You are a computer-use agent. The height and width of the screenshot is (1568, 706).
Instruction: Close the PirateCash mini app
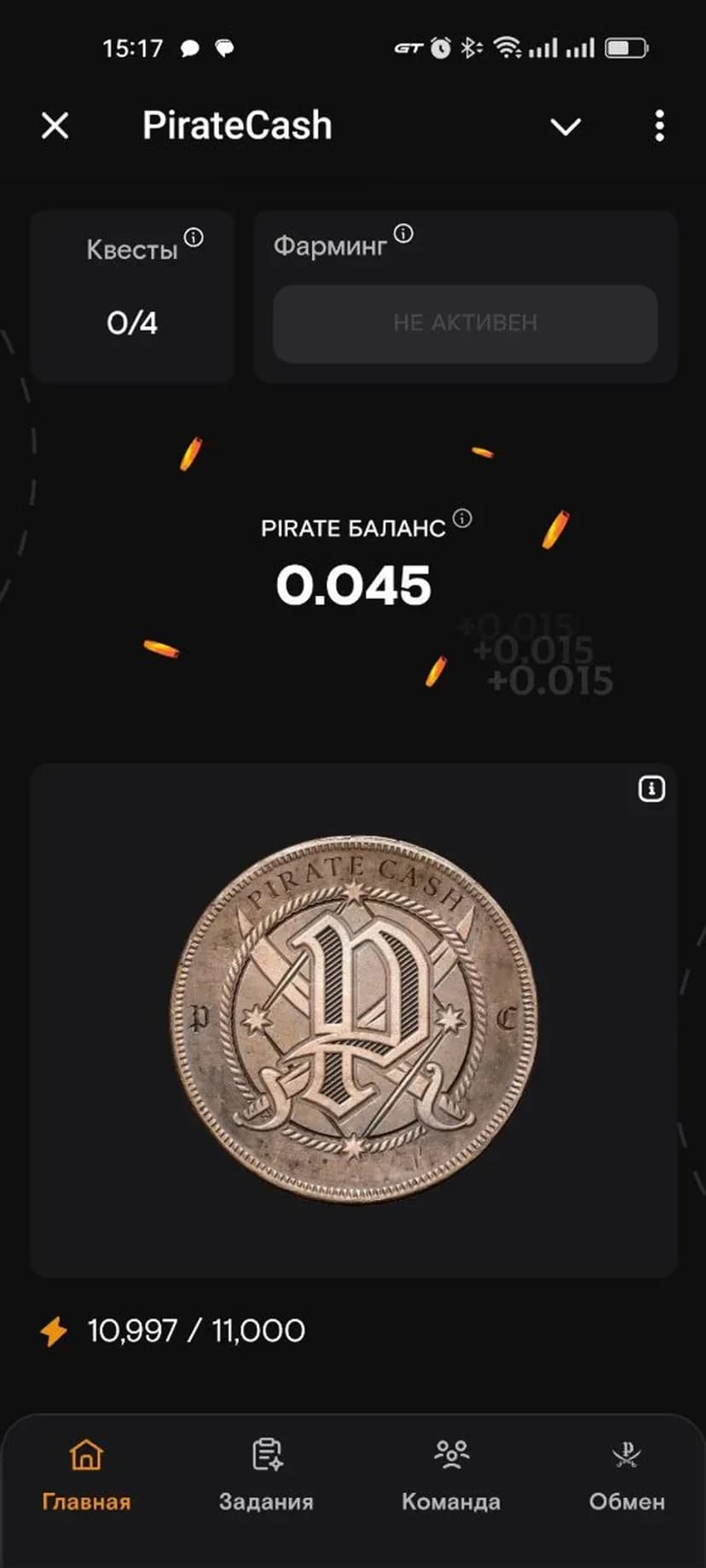[55, 126]
